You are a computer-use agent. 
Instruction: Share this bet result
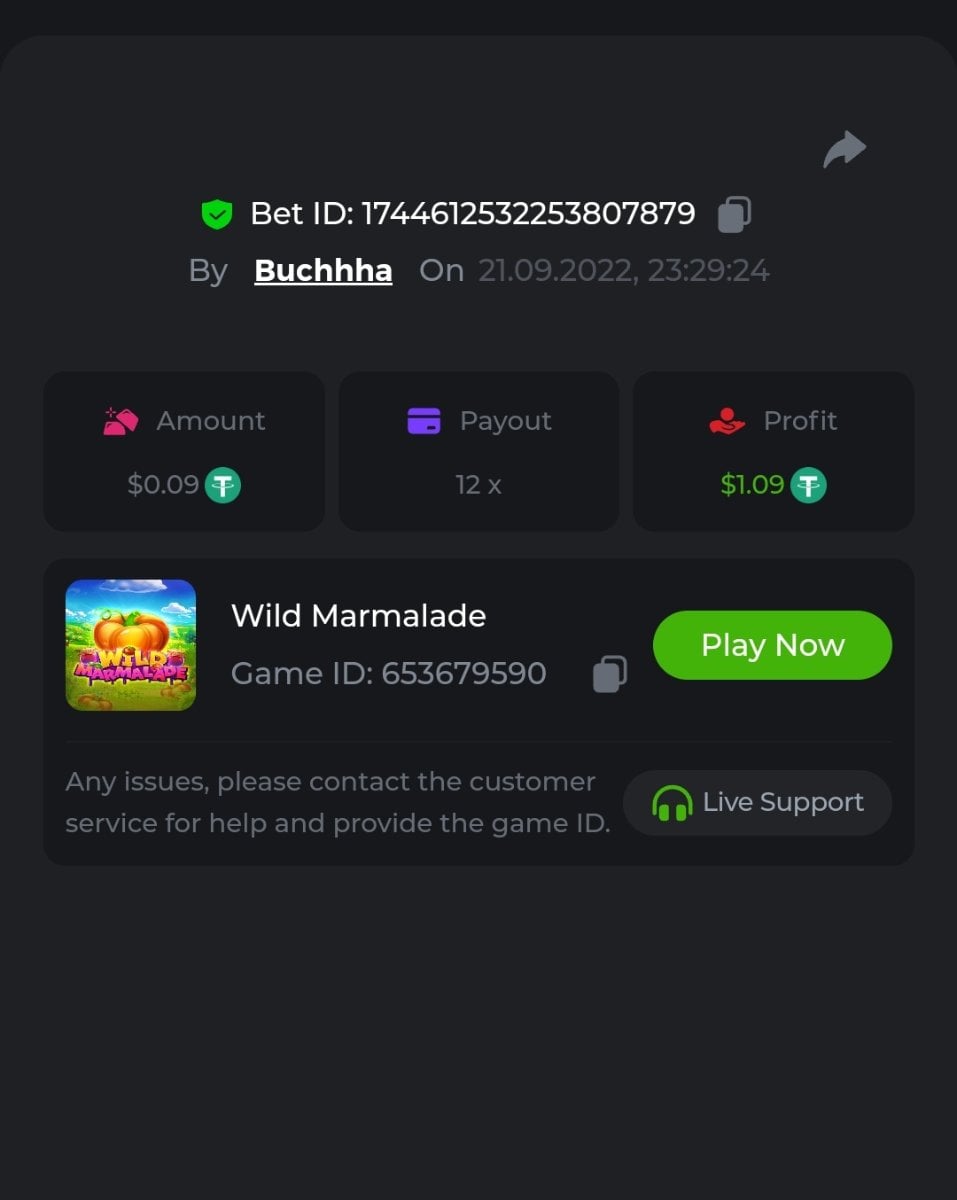[844, 149]
